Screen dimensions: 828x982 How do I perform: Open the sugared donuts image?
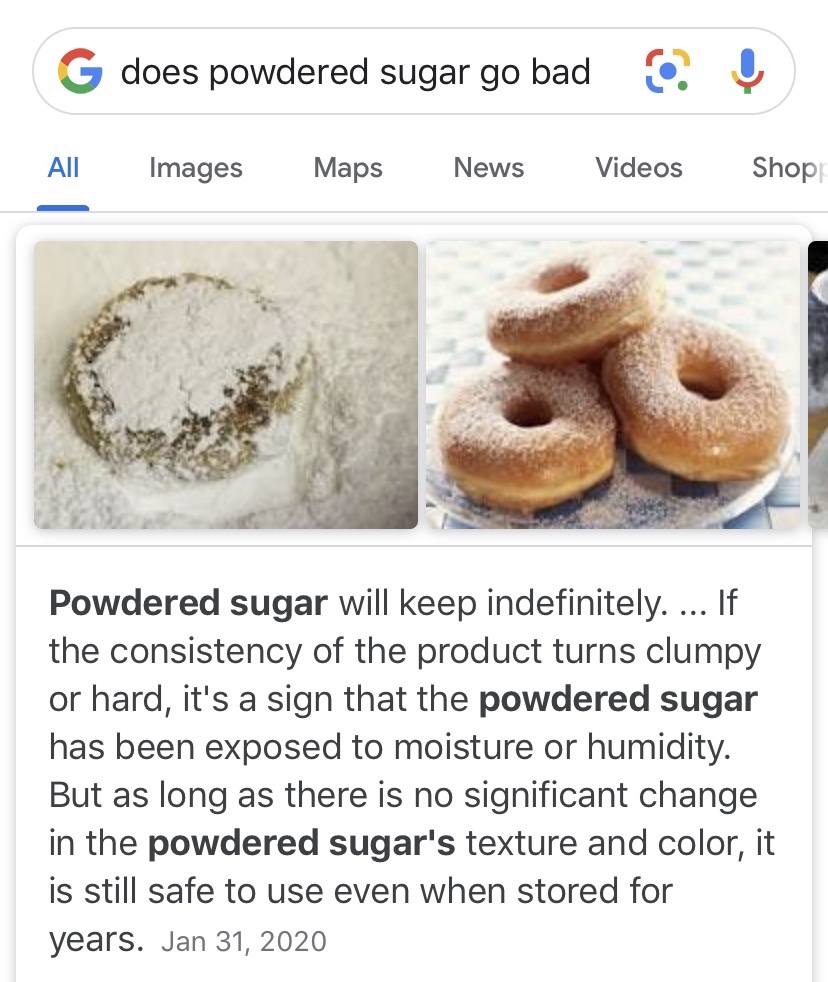[613, 385]
